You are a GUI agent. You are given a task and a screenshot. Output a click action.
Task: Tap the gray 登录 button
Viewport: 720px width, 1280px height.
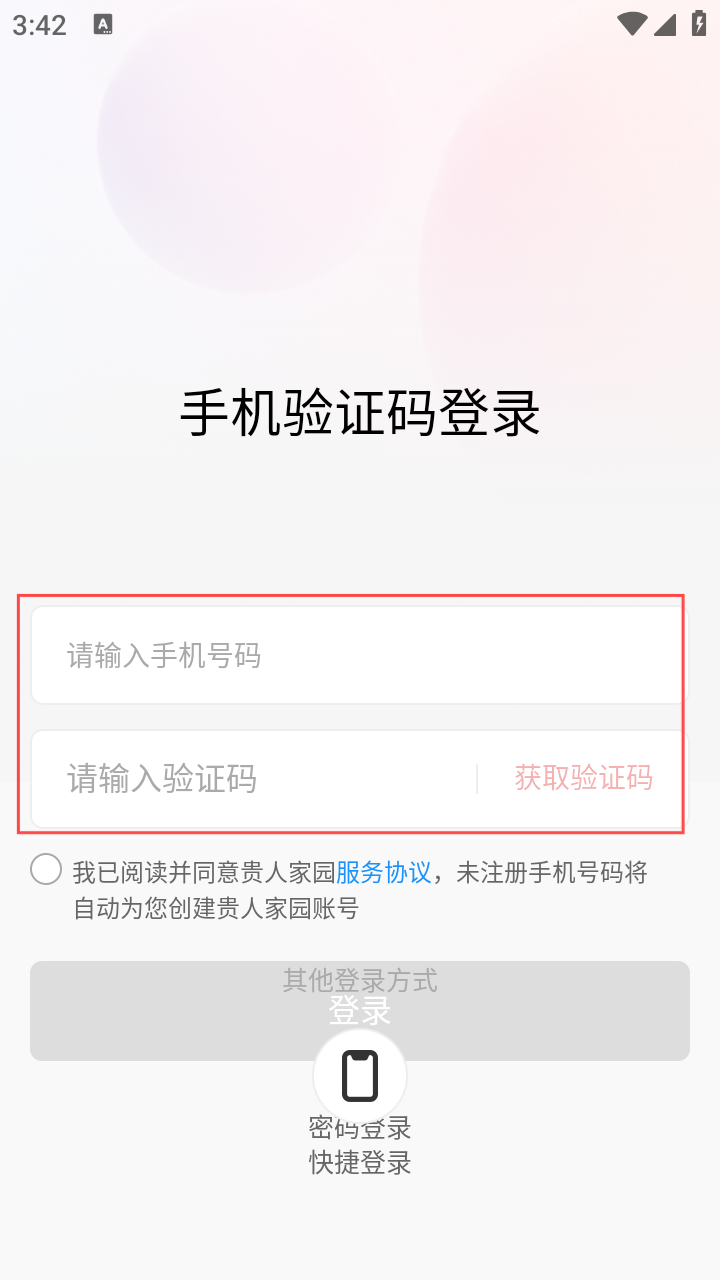(x=360, y=1010)
